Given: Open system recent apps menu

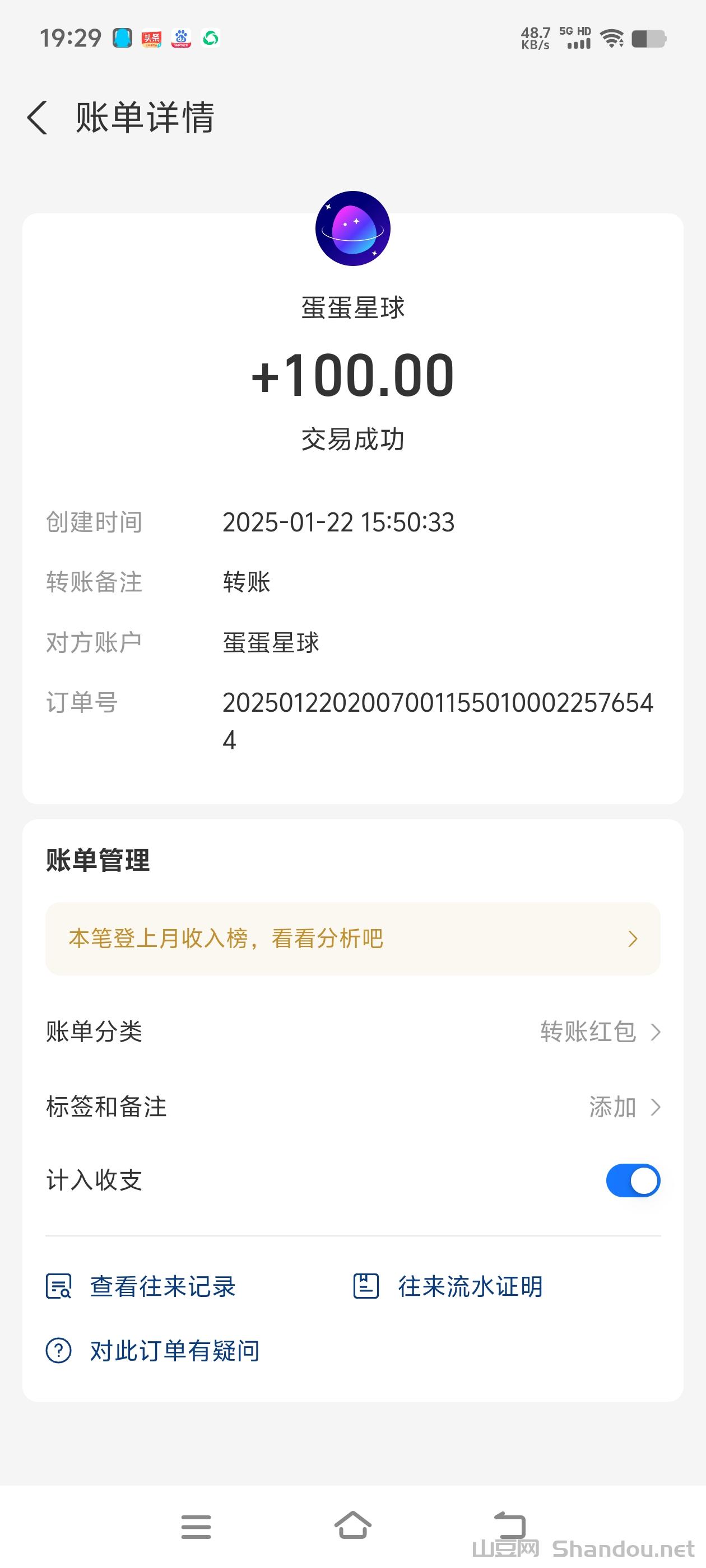Looking at the screenshot, I should 196,1527.
